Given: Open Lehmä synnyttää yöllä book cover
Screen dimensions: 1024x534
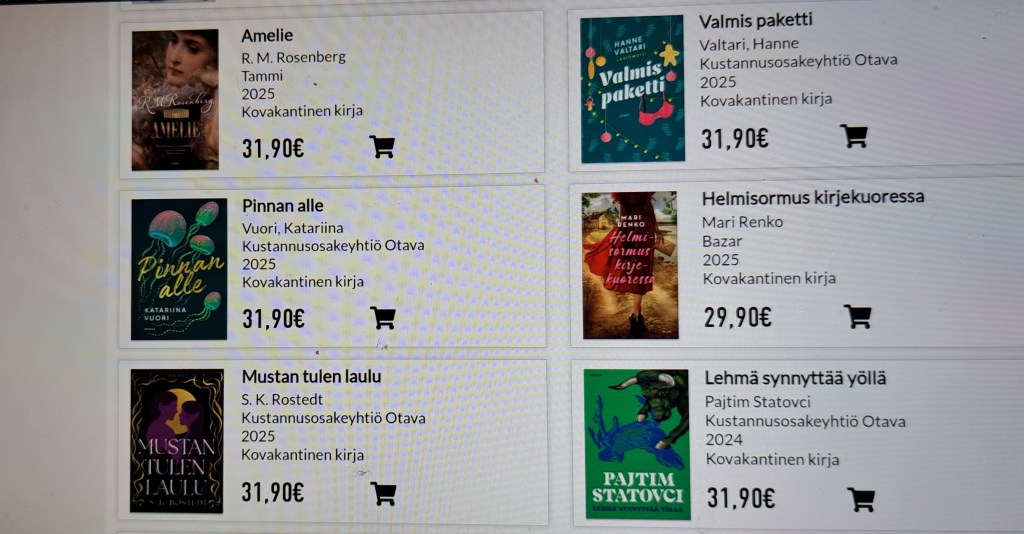Looking at the screenshot, I should pos(637,444).
